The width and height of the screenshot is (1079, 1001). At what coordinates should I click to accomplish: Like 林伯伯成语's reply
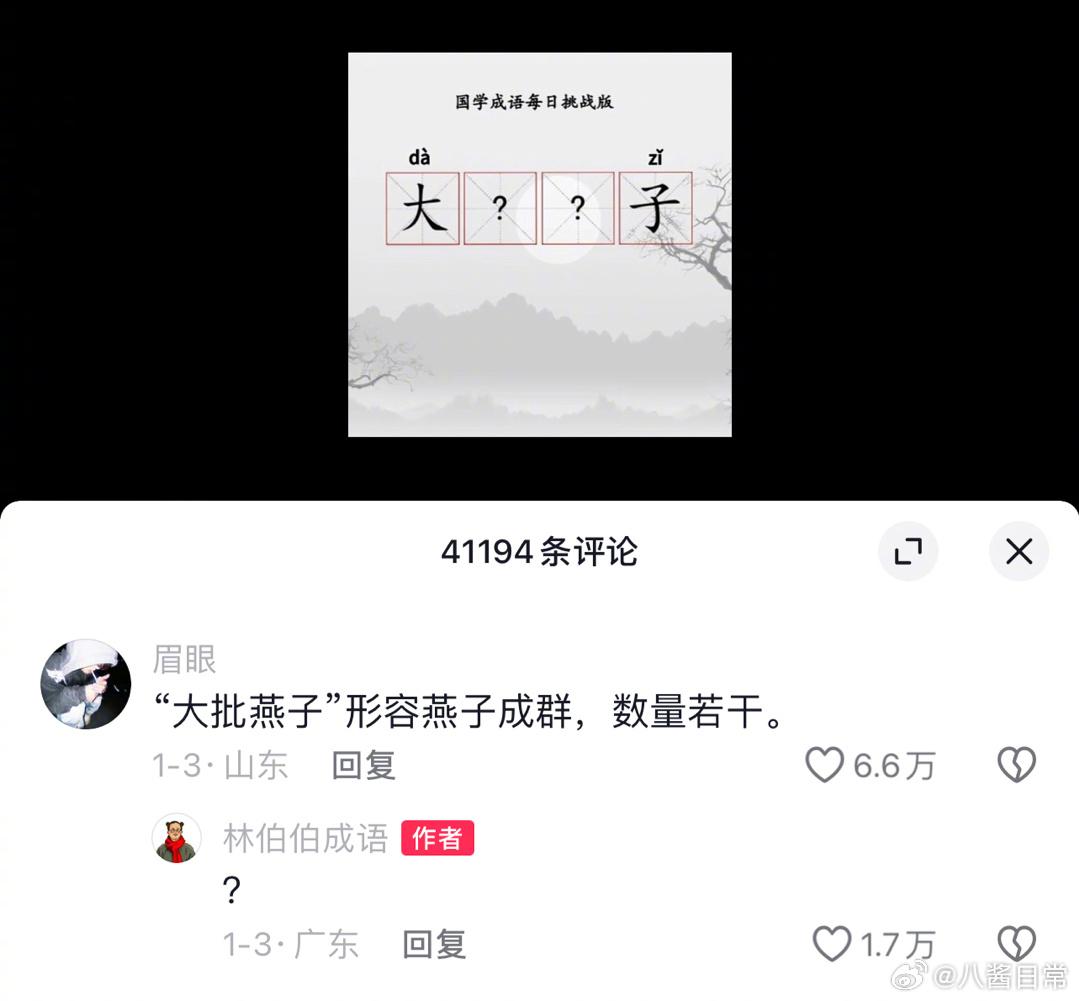coord(832,943)
